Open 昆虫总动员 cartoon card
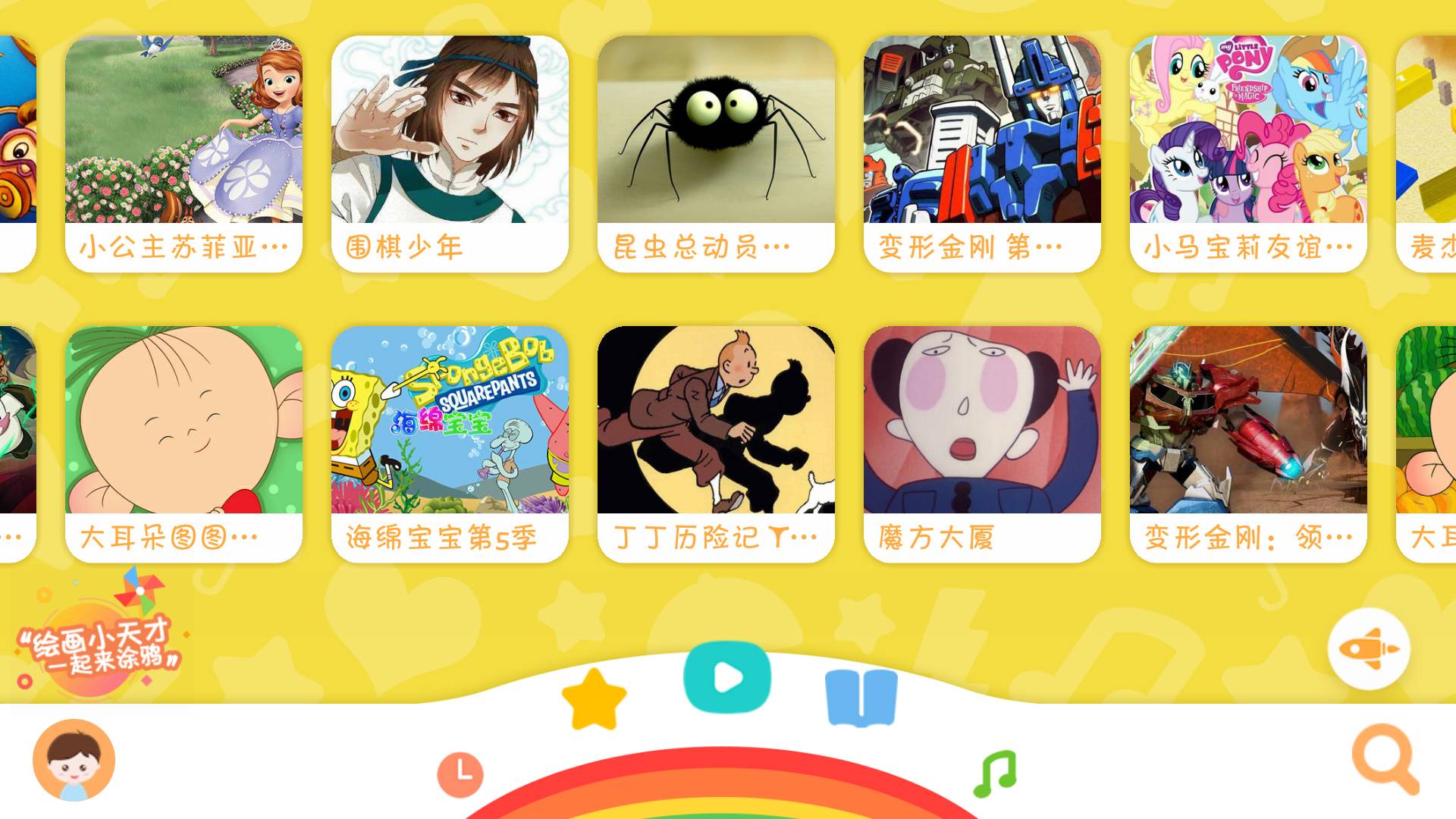This screenshot has height=819, width=1456. 716,153
